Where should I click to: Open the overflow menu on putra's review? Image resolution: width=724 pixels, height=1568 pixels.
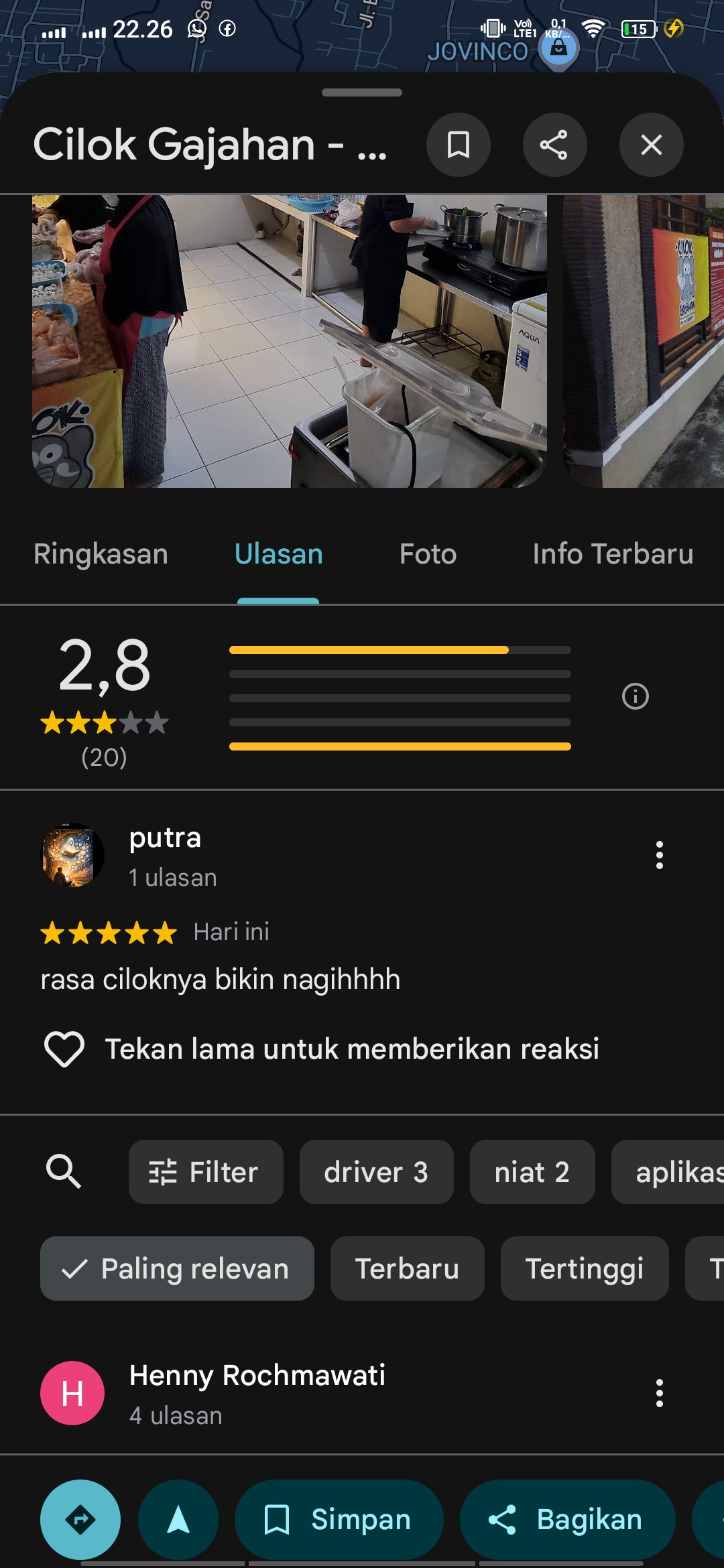[660, 855]
